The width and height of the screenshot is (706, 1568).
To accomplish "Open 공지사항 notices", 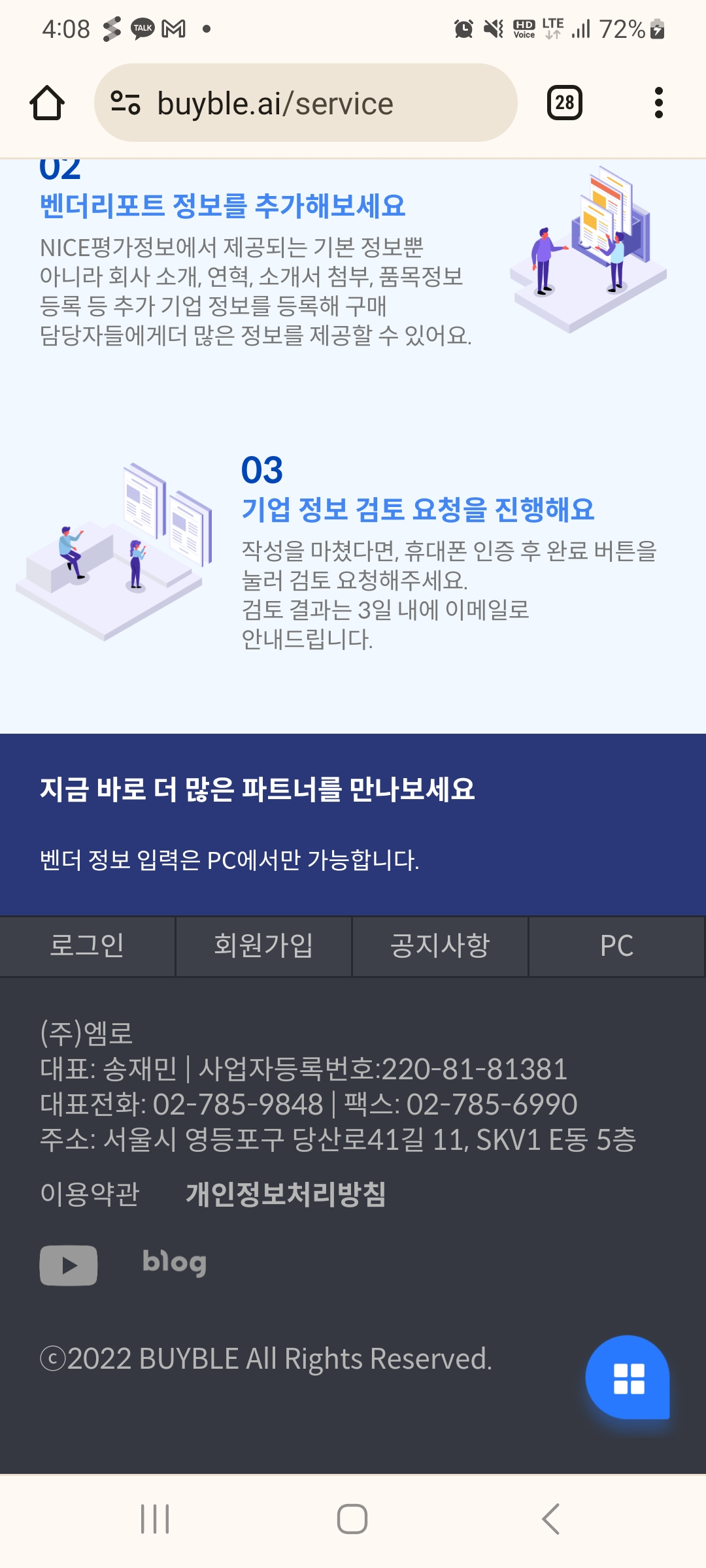I will [440, 945].
